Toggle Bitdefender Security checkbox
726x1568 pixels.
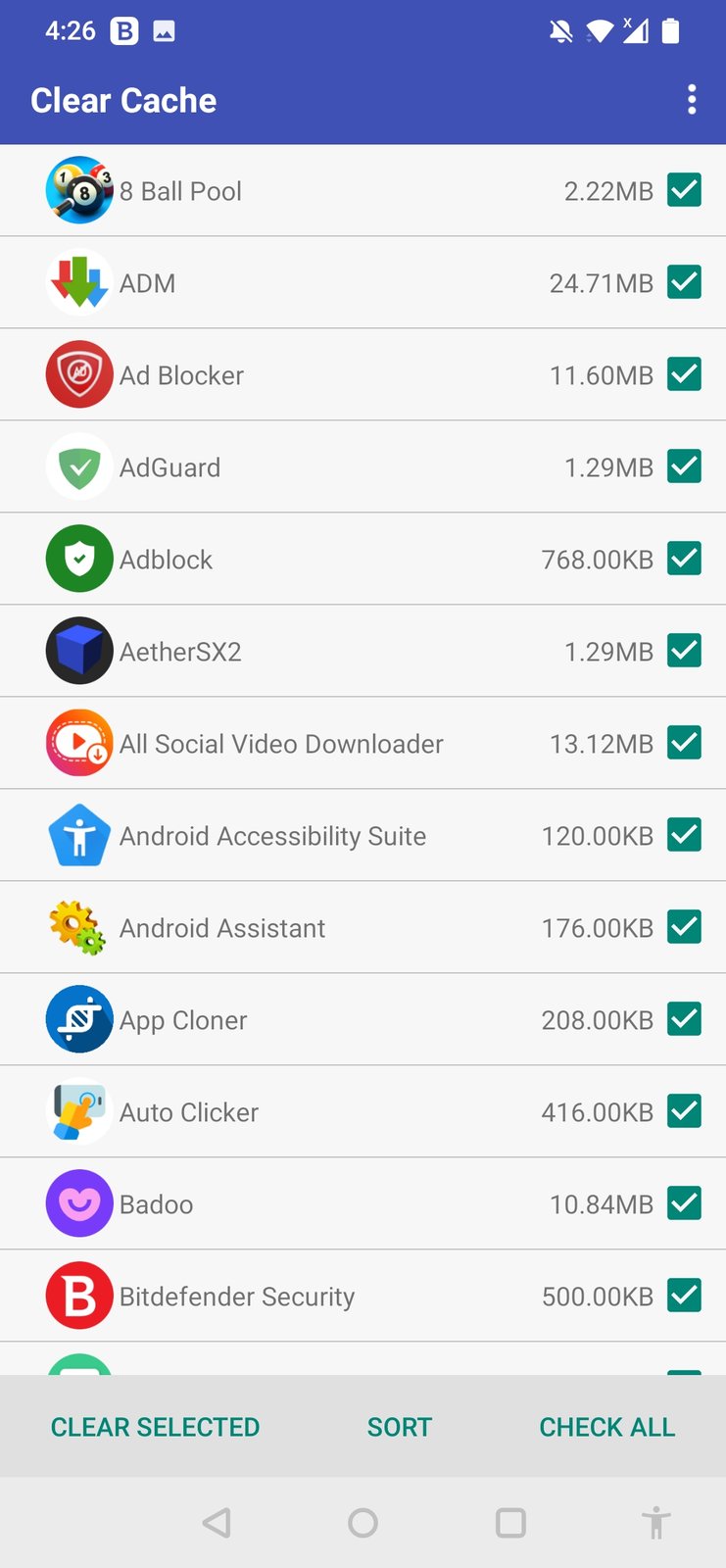click(684, 1296)
